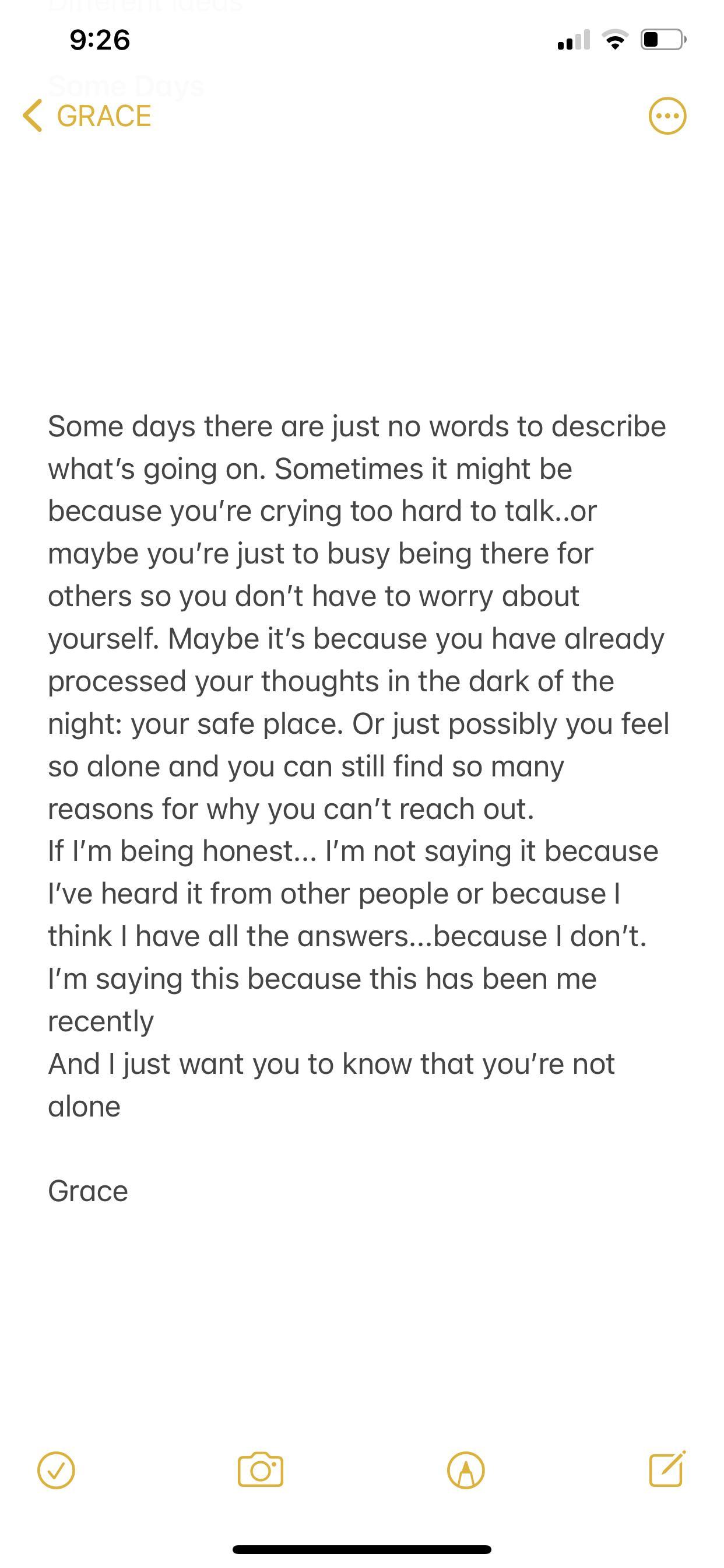Open the markup pen tool
Viewport: 724px width, 1568px height.
point(465,1471)
